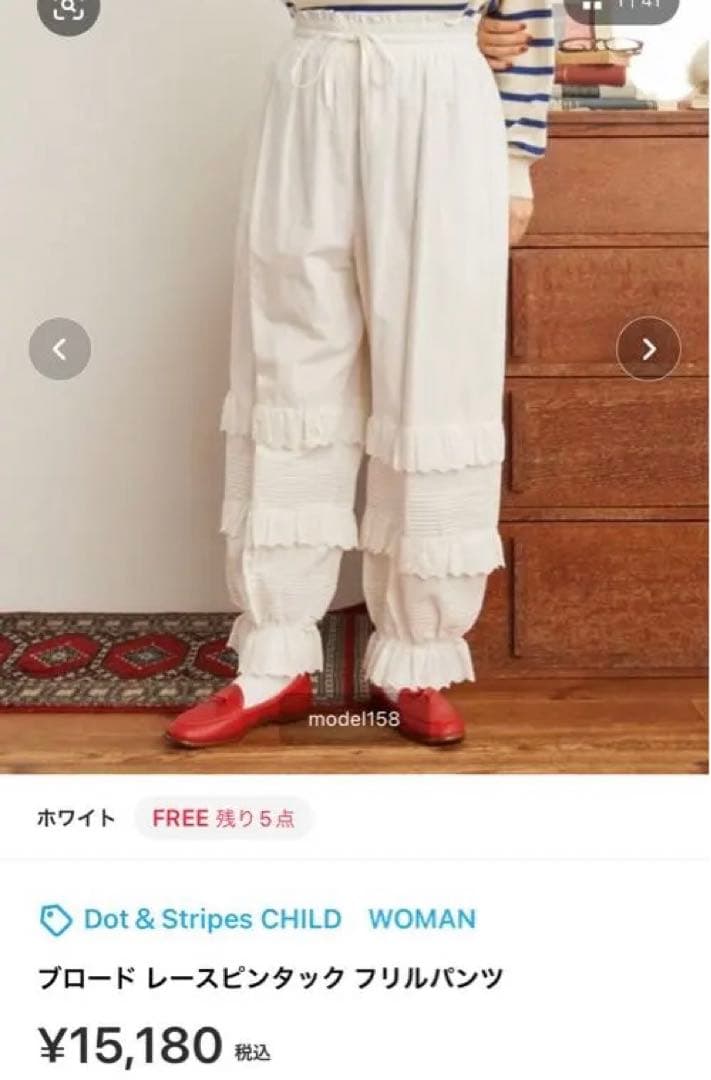Viewport: 711px width, 1080px height.
Task: Select the FREE size chip
Action: (x=223, y=818)
